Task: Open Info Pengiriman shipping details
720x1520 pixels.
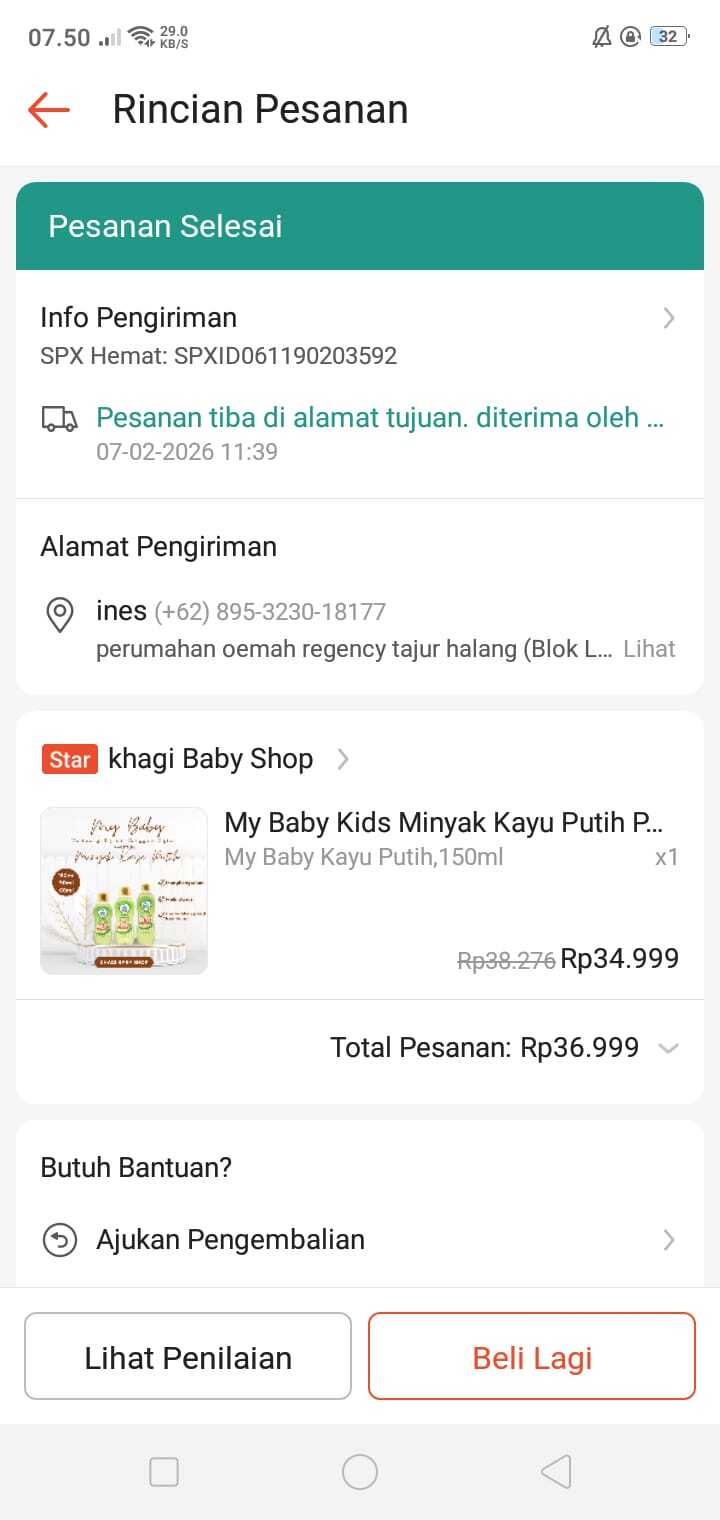Action: click(x=359, y=318)
